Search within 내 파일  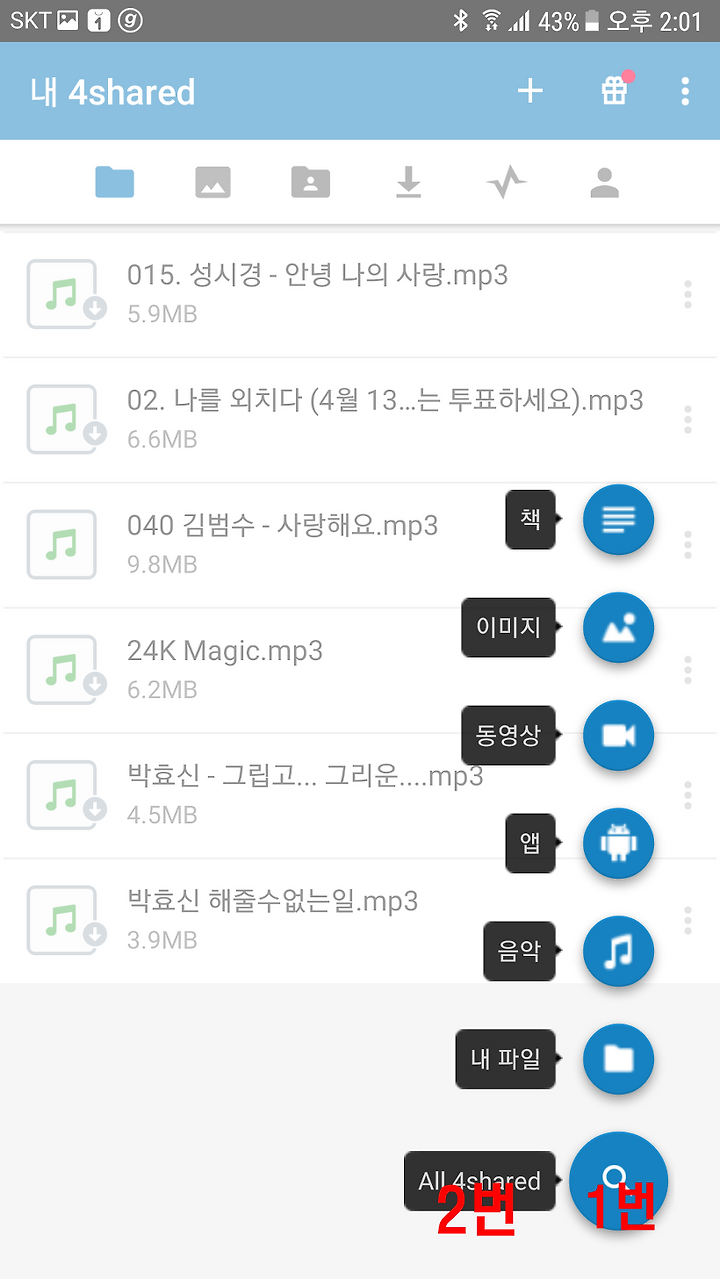pyautogui.click(x=618, y=1059)
